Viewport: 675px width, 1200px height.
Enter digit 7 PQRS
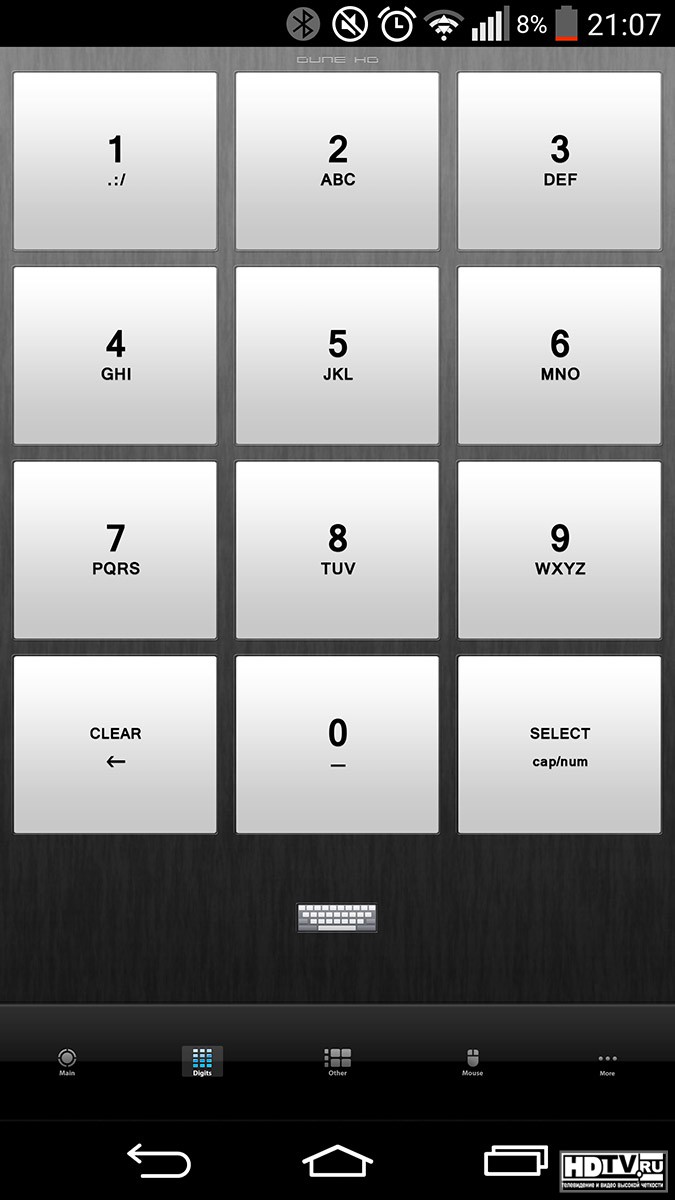(115, 550)
